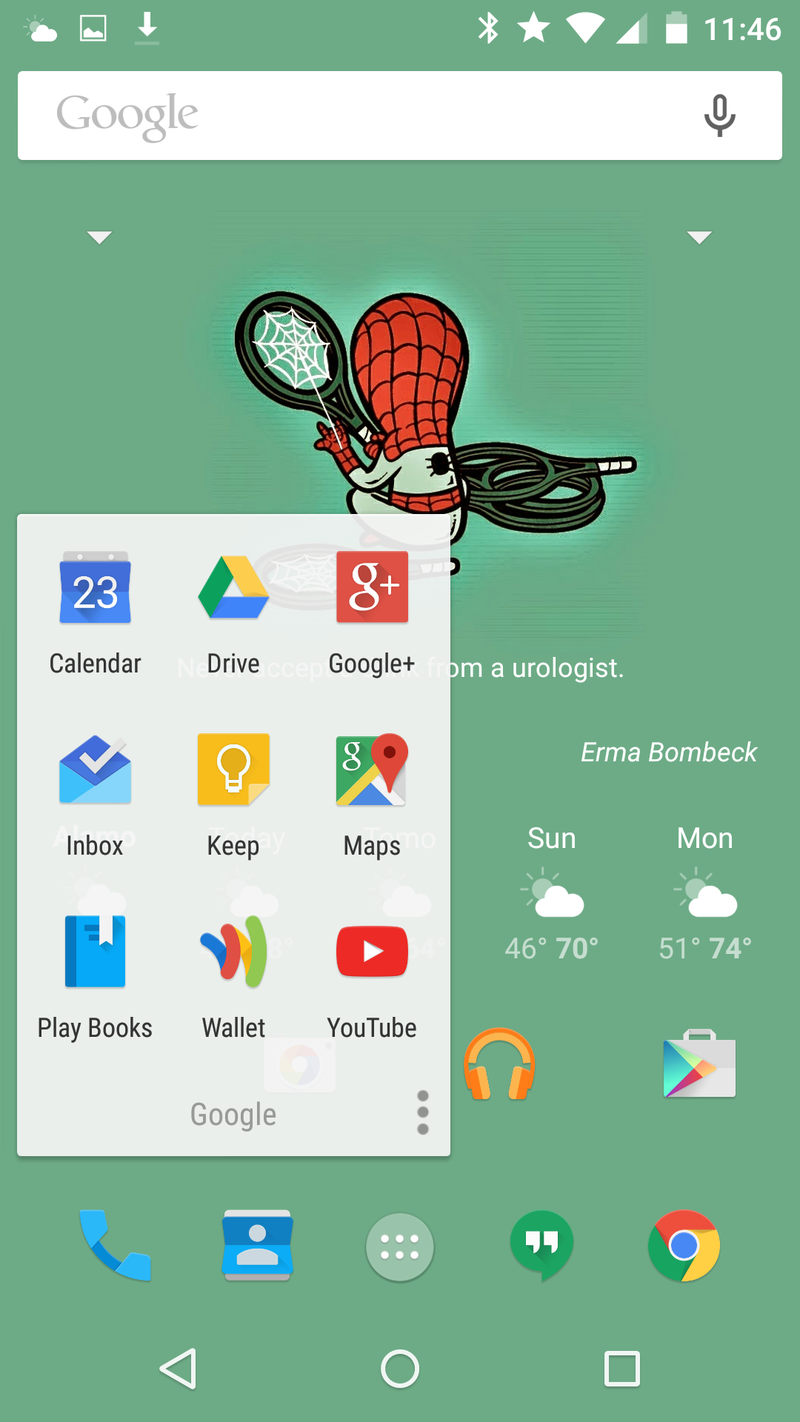Open the app drawer
This screenshot has width=800, height=1422.
pos(400,1247)
